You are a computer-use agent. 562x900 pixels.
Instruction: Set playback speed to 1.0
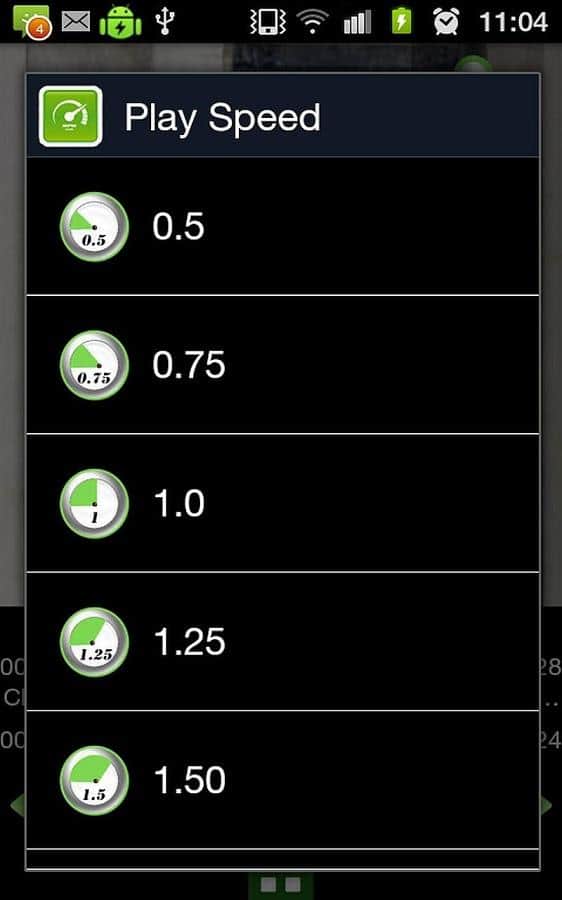[x=282, y=503]
